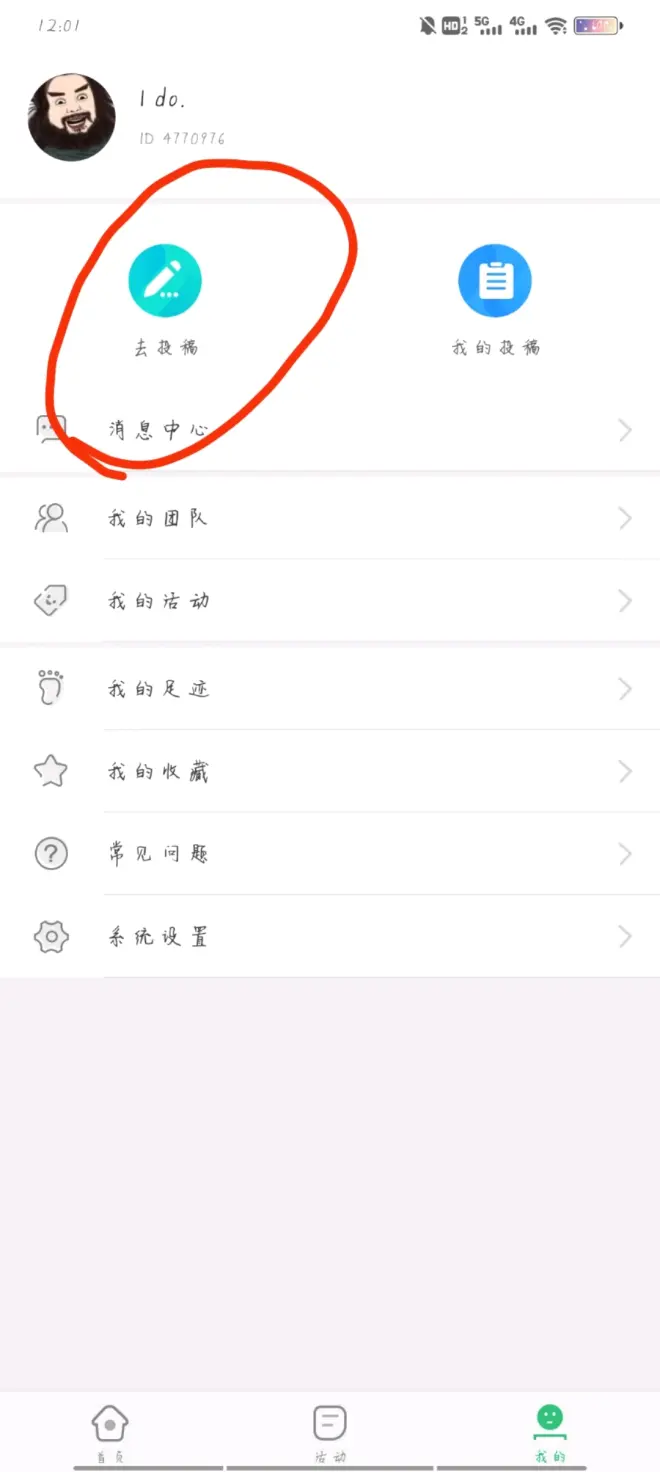Switch to the 首页 home tab
660x1472 pixels.
pyautogui.click(x=110, y=1431)
